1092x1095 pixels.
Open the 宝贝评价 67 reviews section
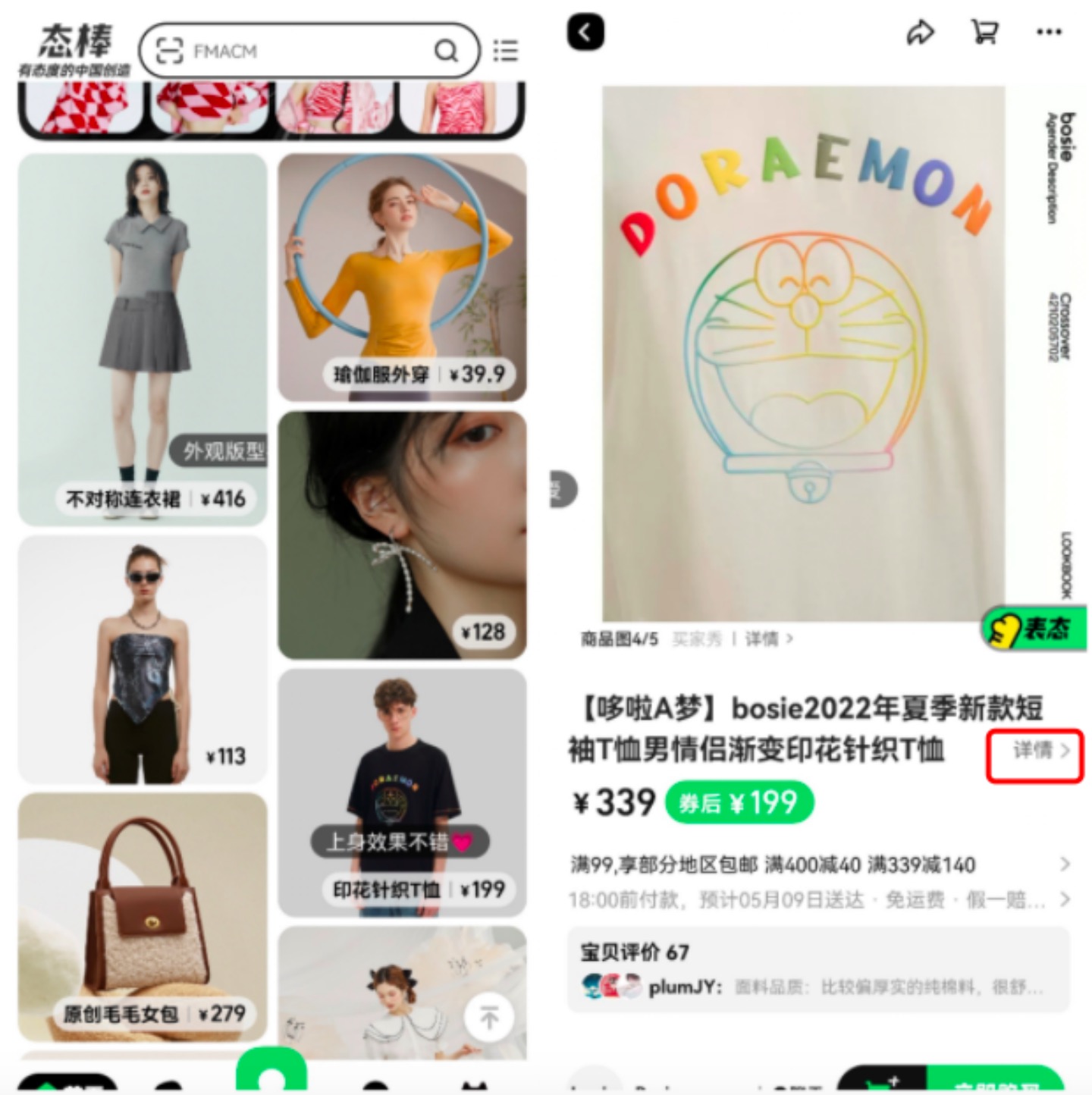[819, 970]
